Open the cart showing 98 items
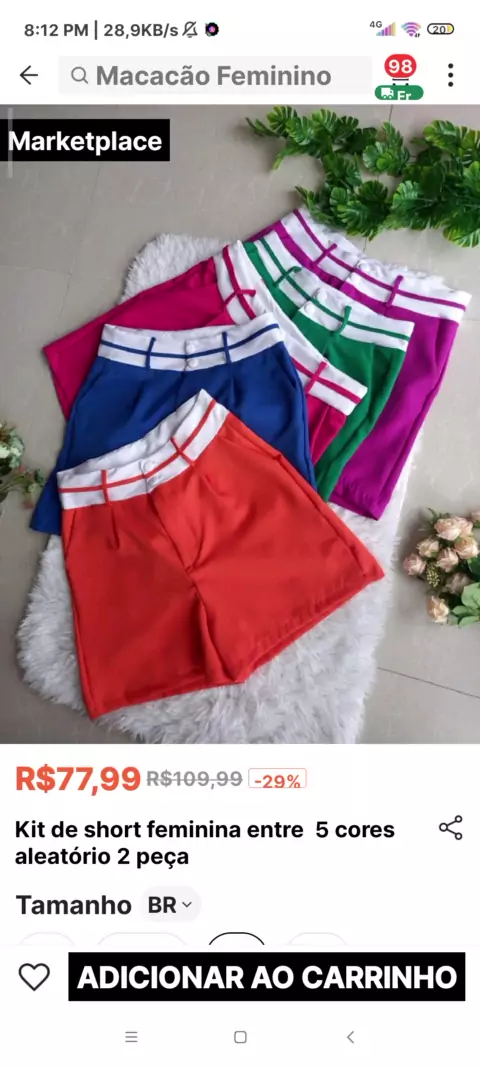The height and width of the screenshot is (1066, 480). [399, 77]
